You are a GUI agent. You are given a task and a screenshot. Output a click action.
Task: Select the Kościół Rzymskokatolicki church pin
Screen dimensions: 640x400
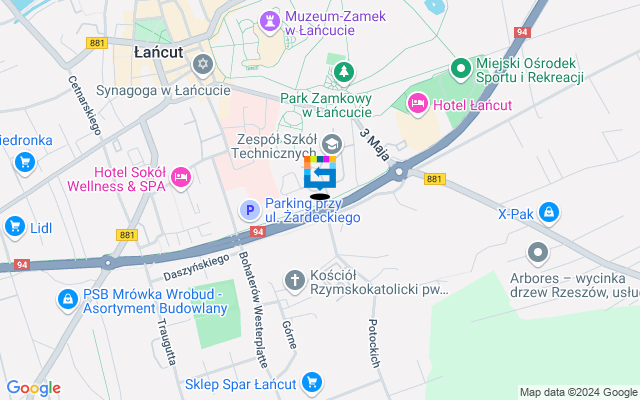295,279
